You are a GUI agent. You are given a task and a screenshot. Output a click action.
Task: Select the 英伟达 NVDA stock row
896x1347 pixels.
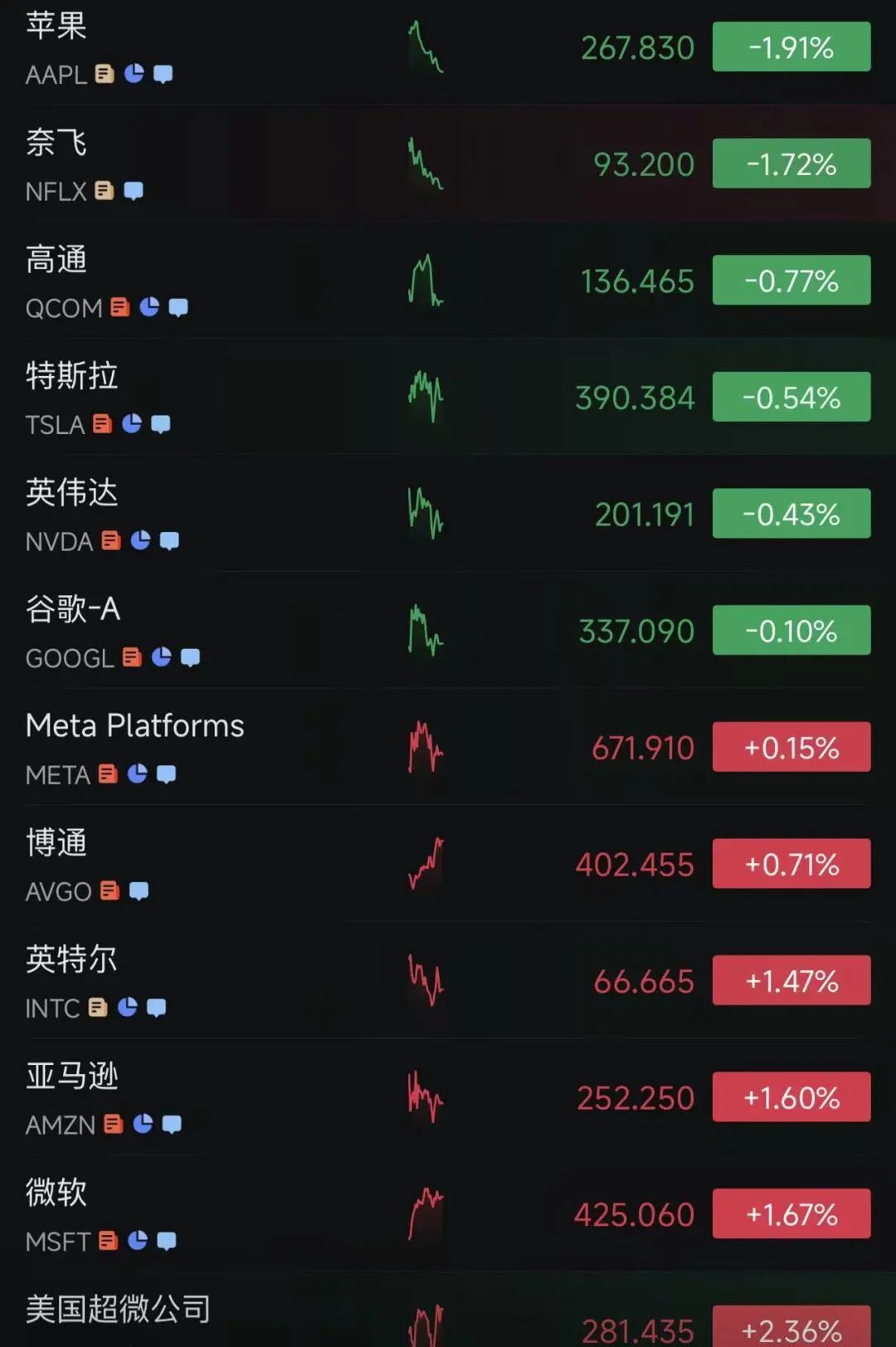pos(249,515)
